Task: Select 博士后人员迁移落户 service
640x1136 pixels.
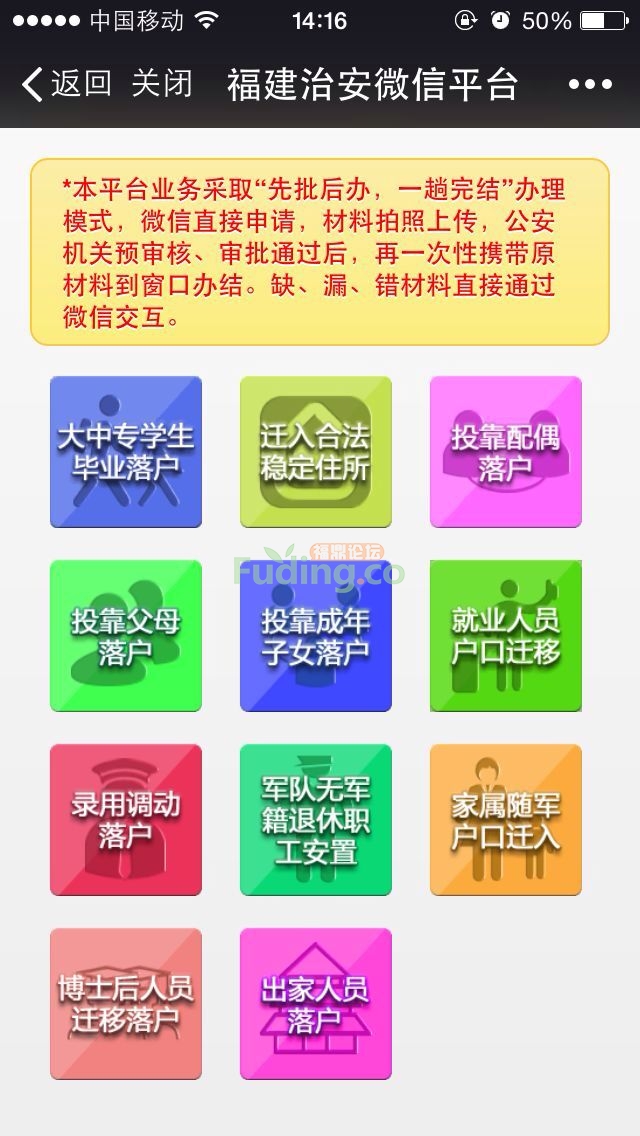Action: click(x=126, y=1004)
